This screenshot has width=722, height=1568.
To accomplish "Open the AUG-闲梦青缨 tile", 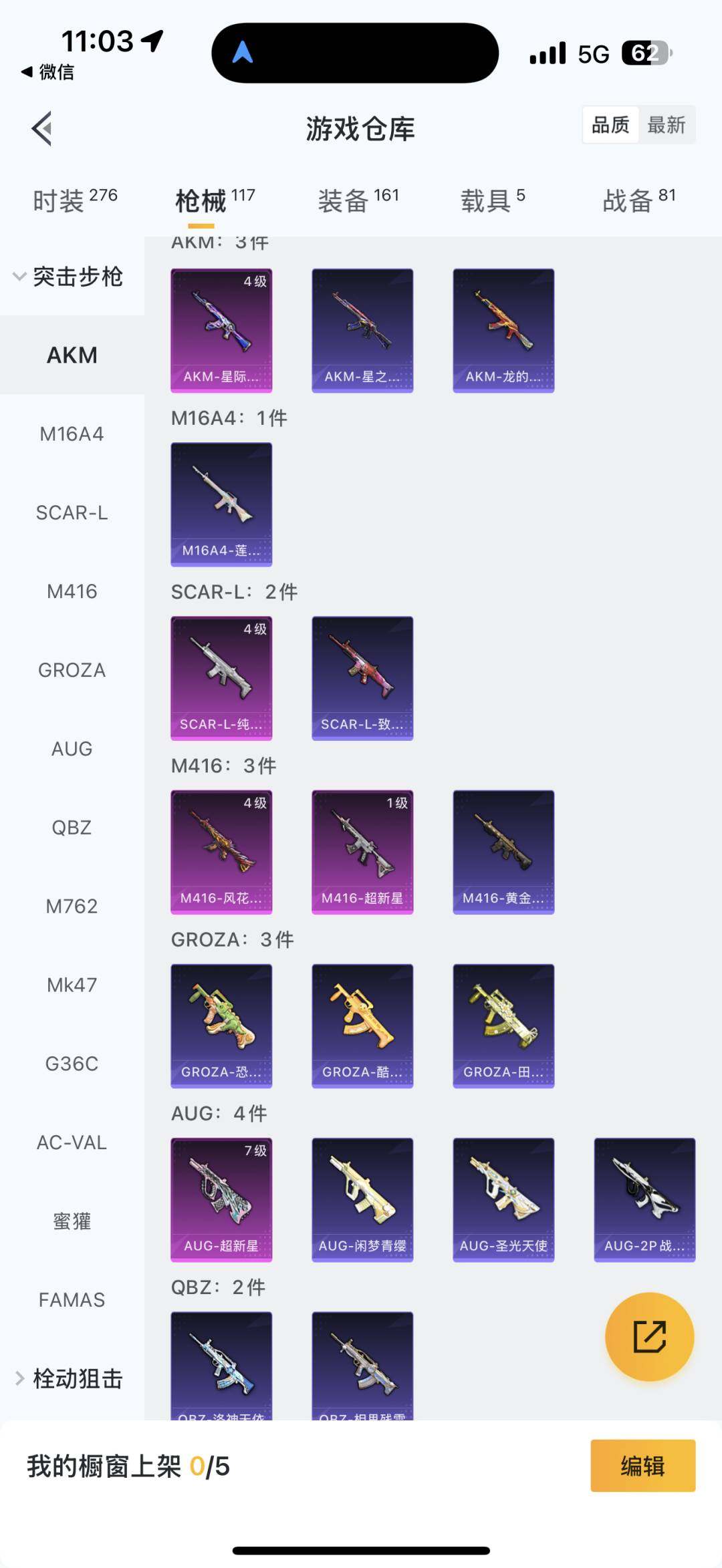I will tap(362, 1199).
